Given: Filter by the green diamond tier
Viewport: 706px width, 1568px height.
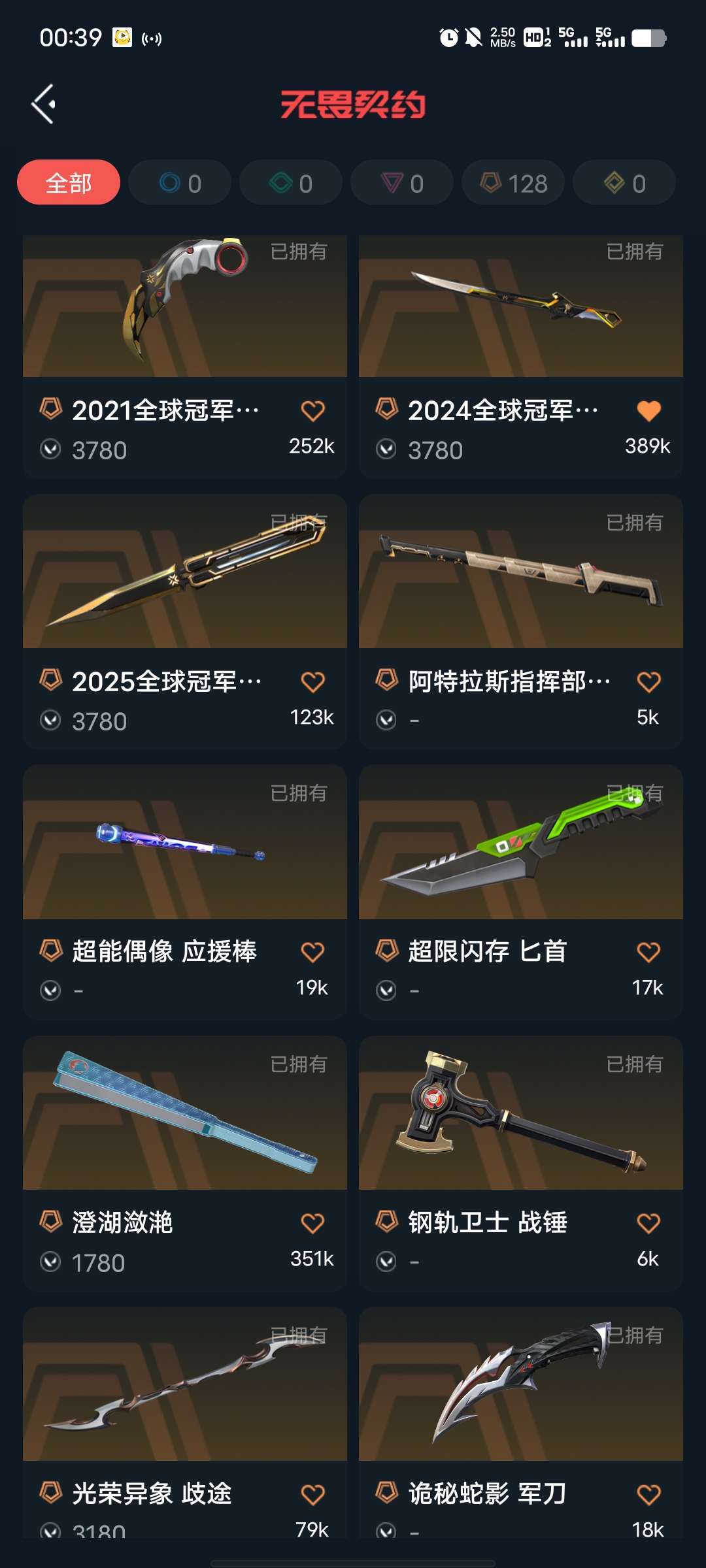Looking at the screenshot, I should tap(291, 182).
